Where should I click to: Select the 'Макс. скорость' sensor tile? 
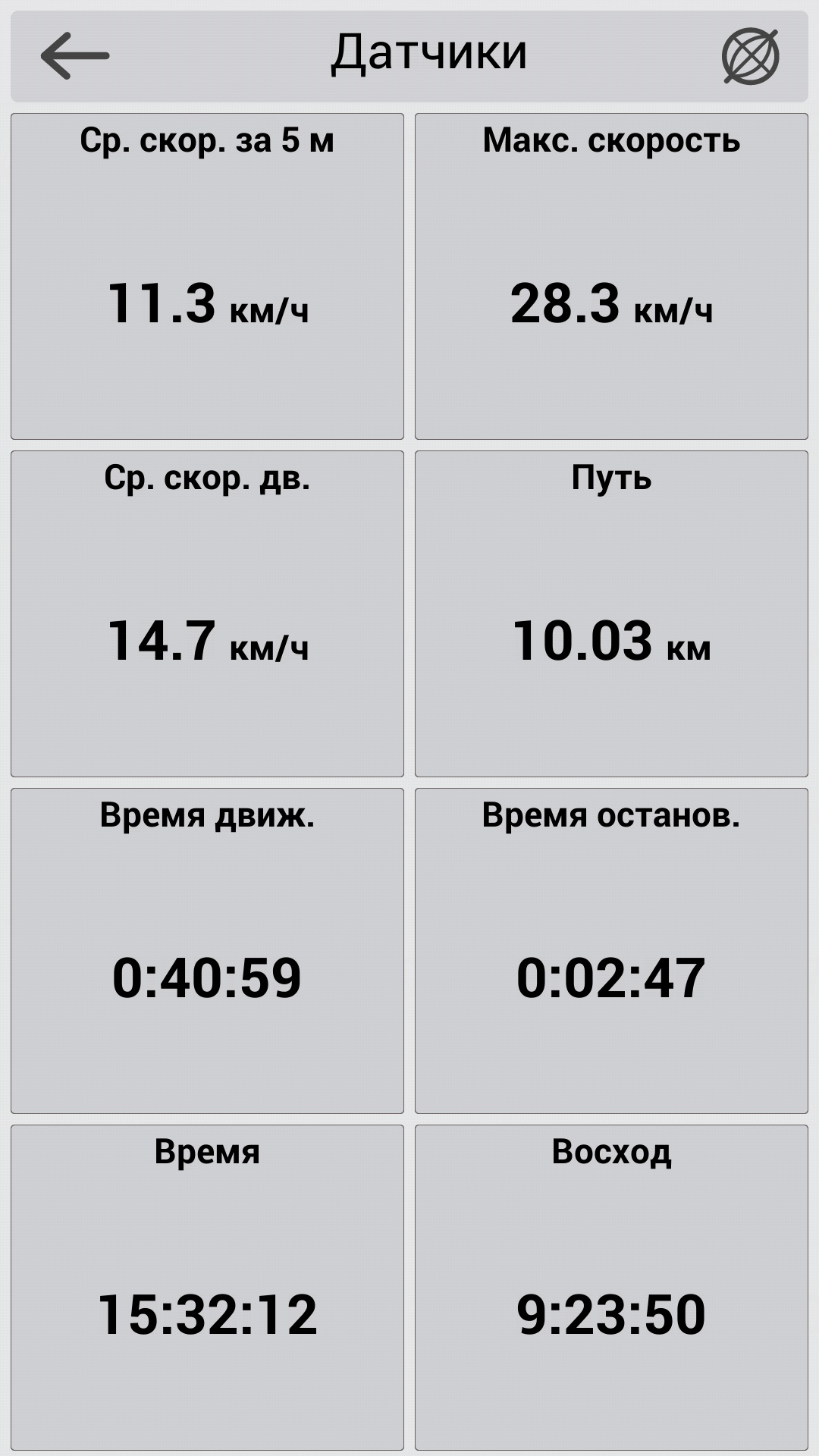coord(611,276)
